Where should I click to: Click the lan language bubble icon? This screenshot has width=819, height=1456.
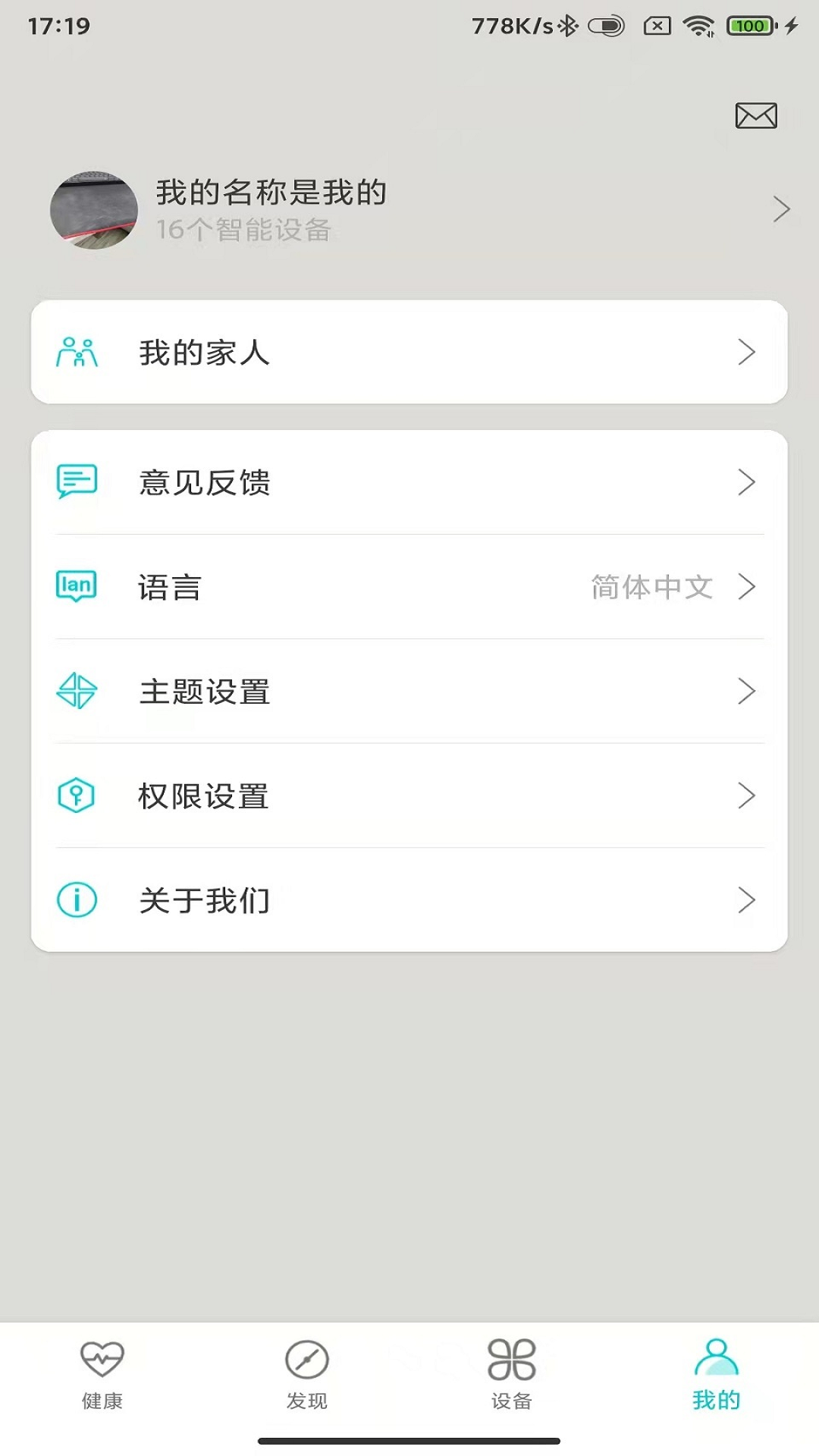[77, 586]
